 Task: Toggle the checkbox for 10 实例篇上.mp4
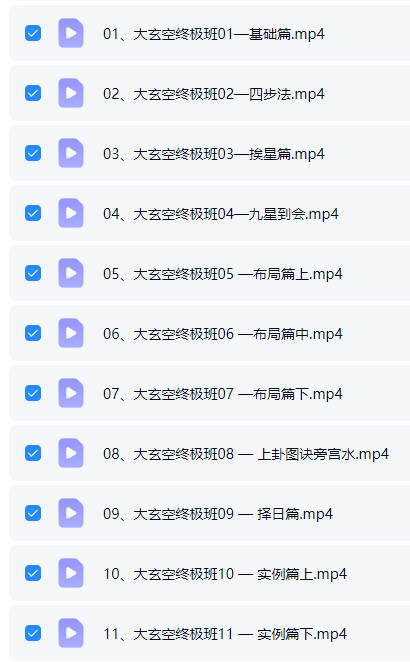pyautogui.click(x=33, y=573)
